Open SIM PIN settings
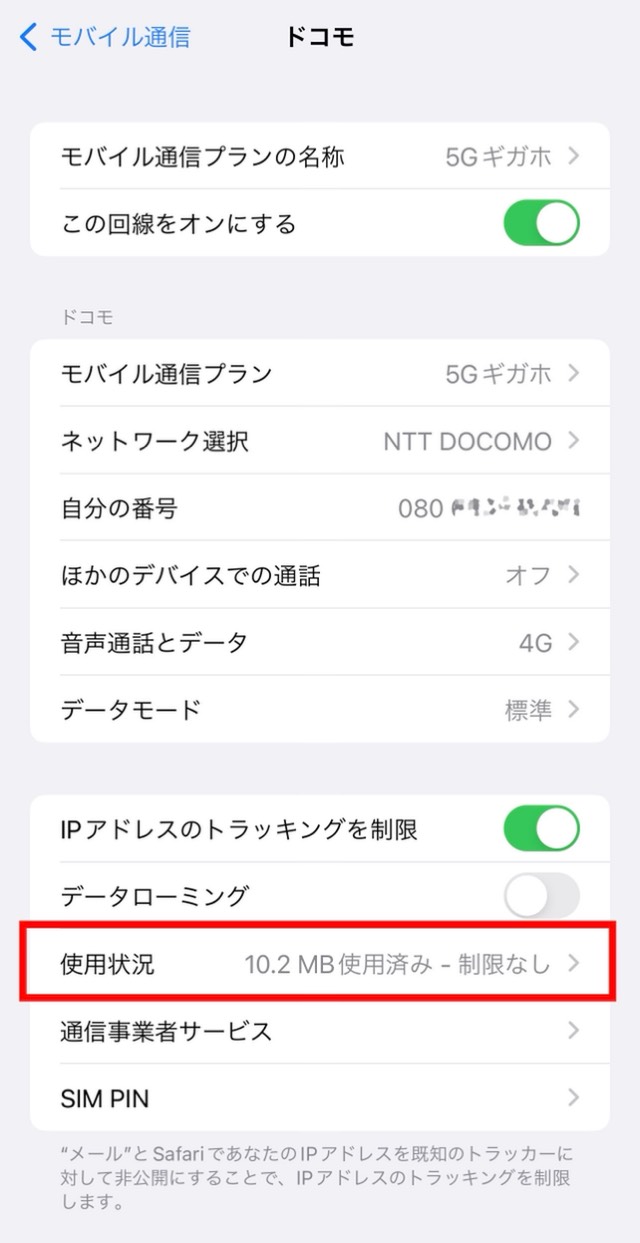The image size is (640, 1243). point(320,1097)
